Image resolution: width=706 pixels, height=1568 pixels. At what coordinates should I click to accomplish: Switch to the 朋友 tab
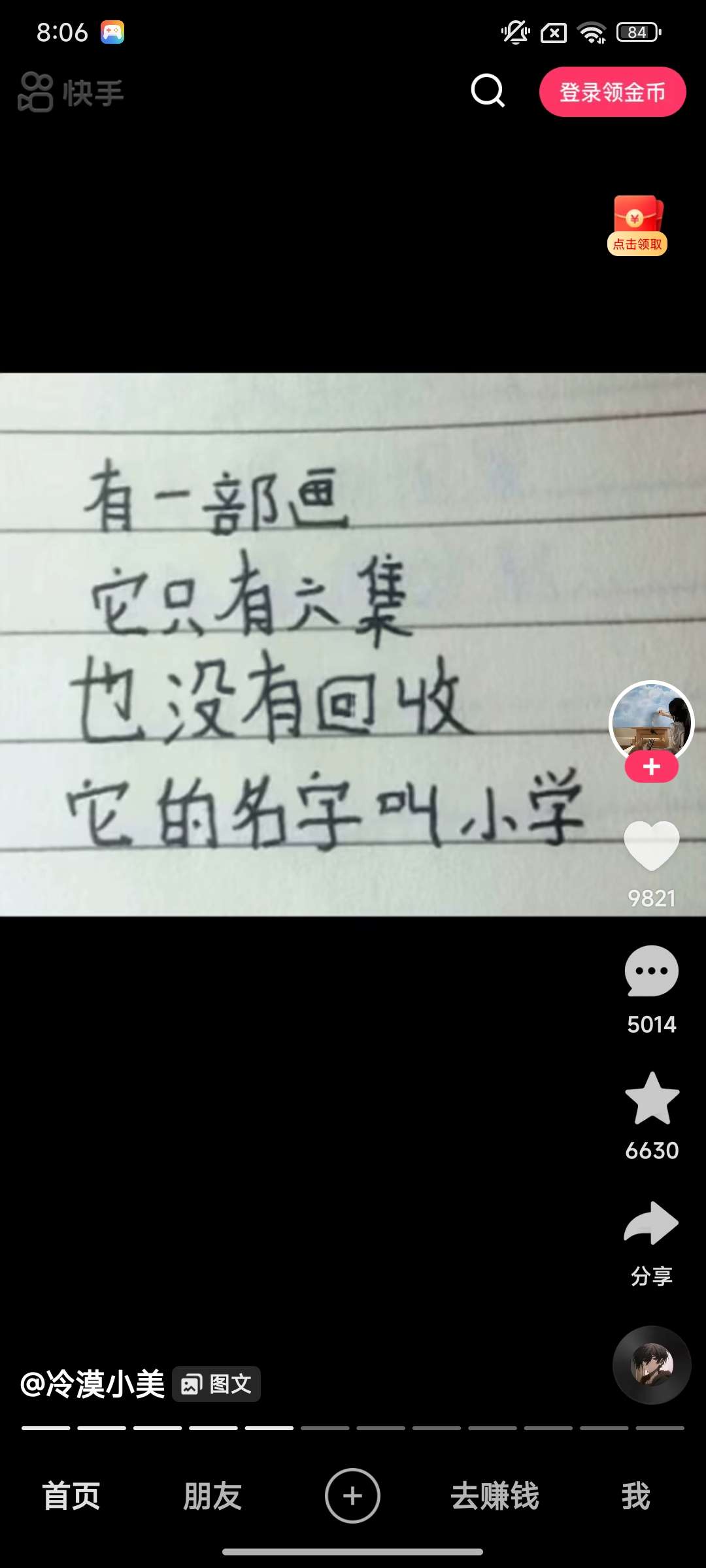coord(212,1496)
